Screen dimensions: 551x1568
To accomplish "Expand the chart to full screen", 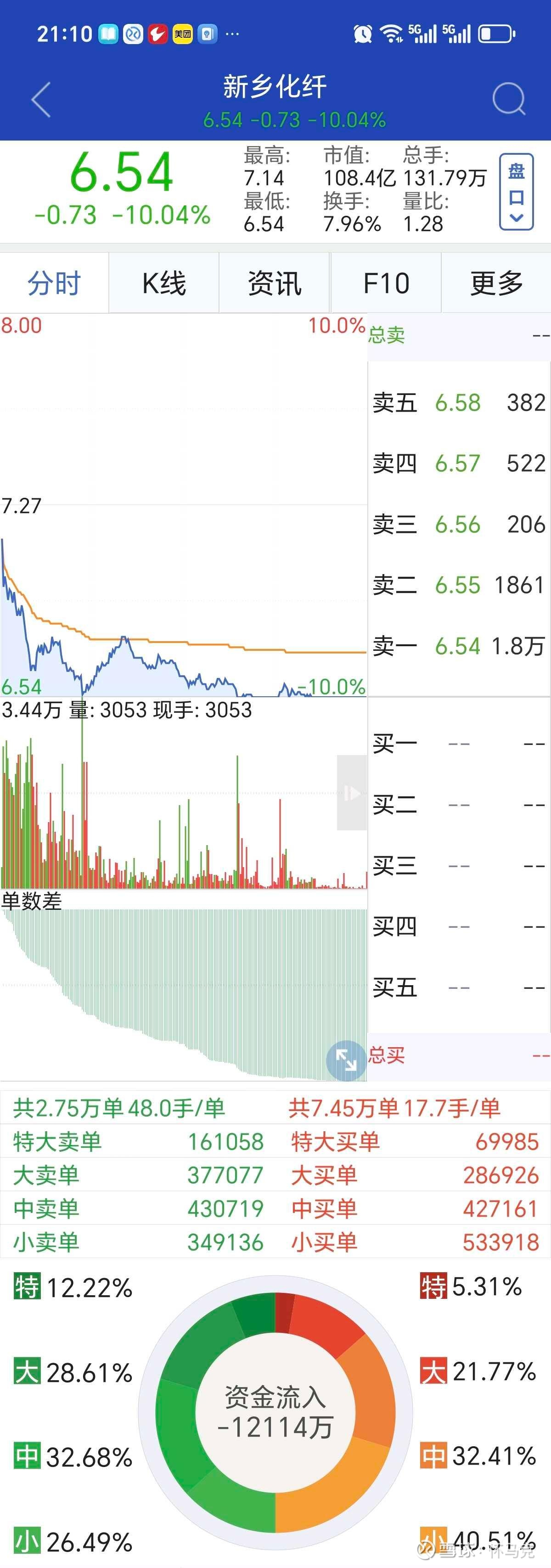I will (346, 1061).
